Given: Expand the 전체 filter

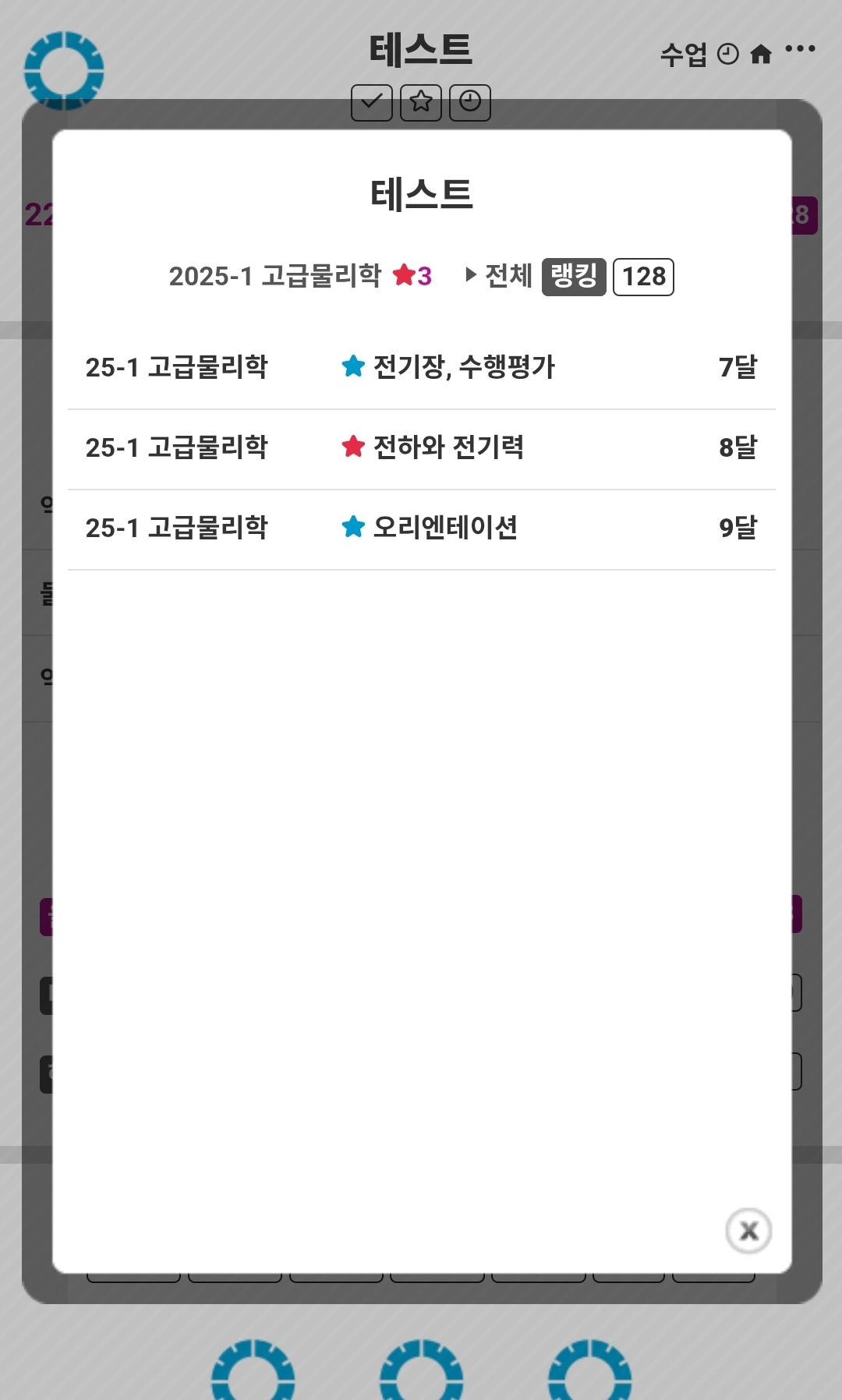Looking at the screenshot, I should click(x=499, y=275).
